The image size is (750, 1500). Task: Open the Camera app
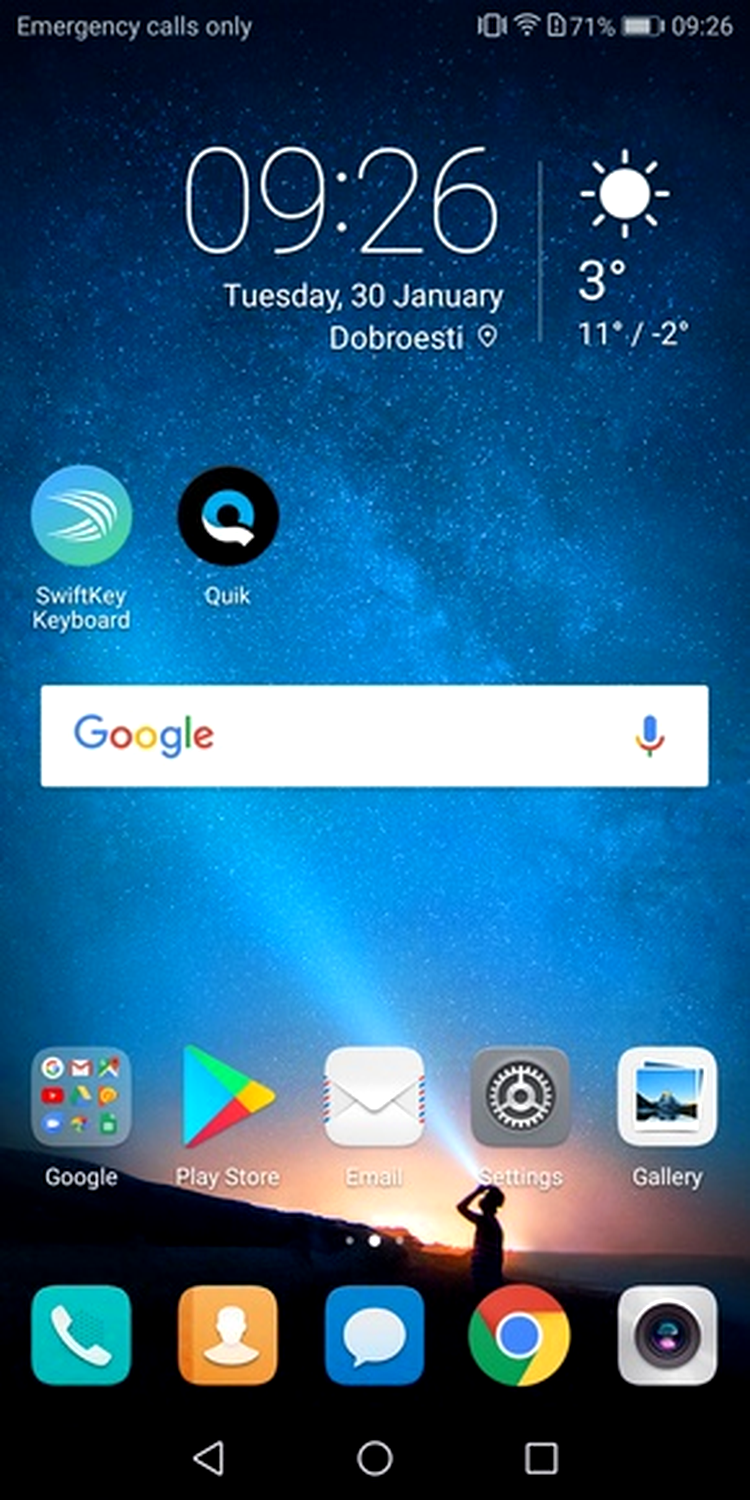tap(667, 1335)
